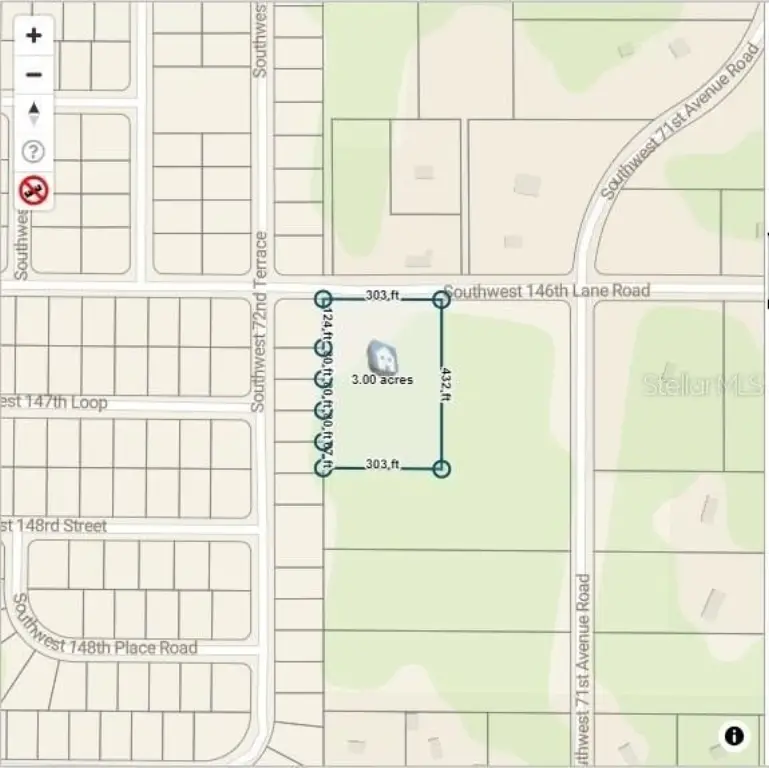Zoom out of the map
The height and width of the screenshot is (768, 769).
click(x=34, y=75)
